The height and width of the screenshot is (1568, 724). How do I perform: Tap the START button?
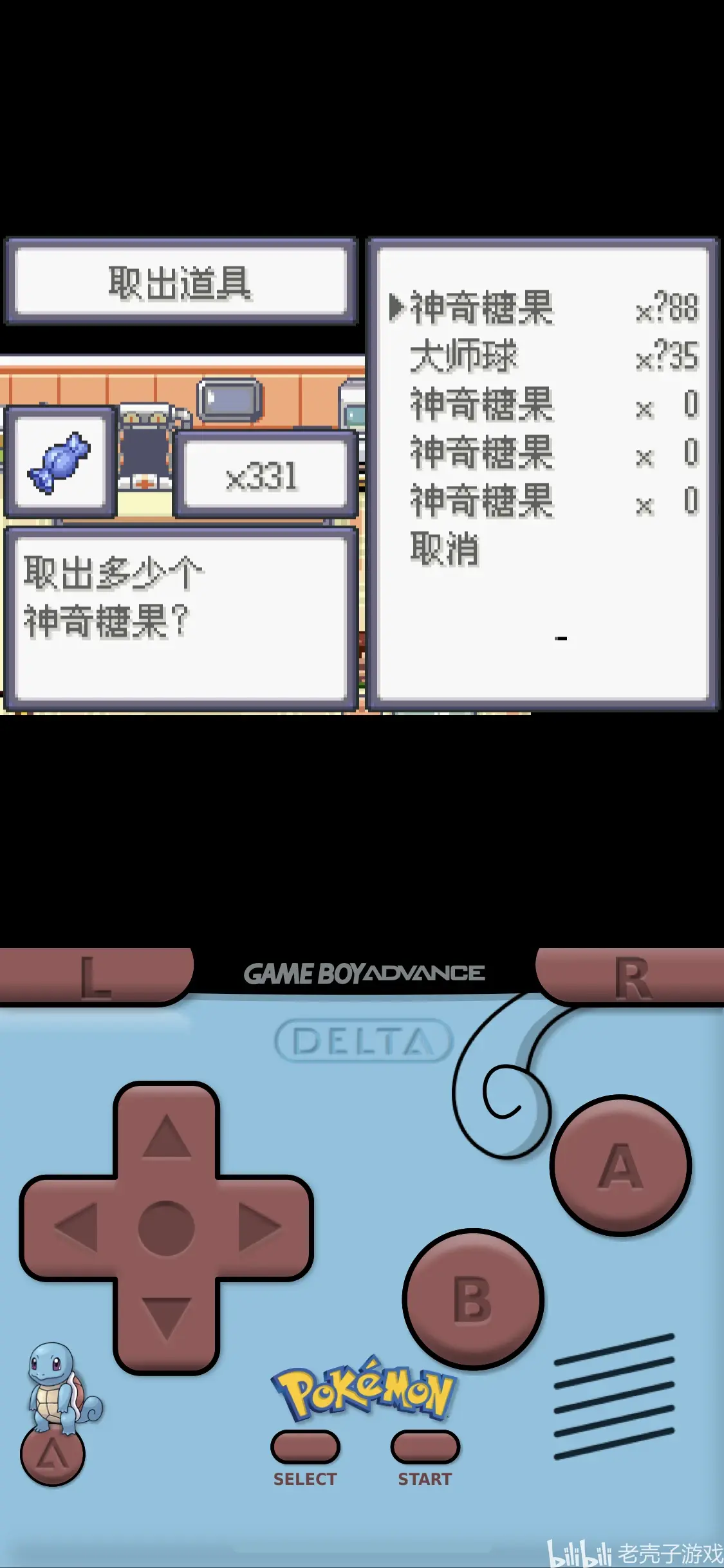pyautogui.click(x=425, y=1447)
